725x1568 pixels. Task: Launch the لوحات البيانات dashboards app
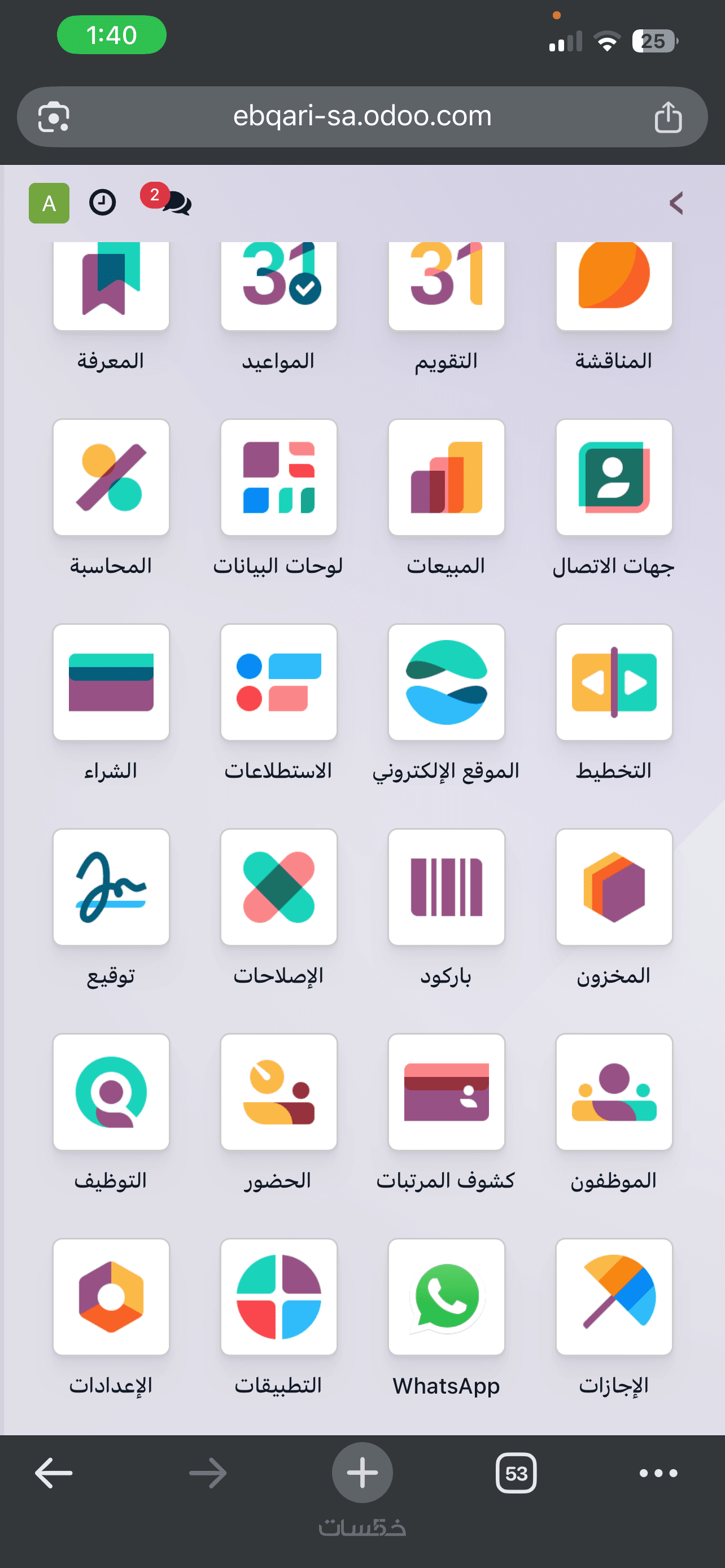point(279,478)
